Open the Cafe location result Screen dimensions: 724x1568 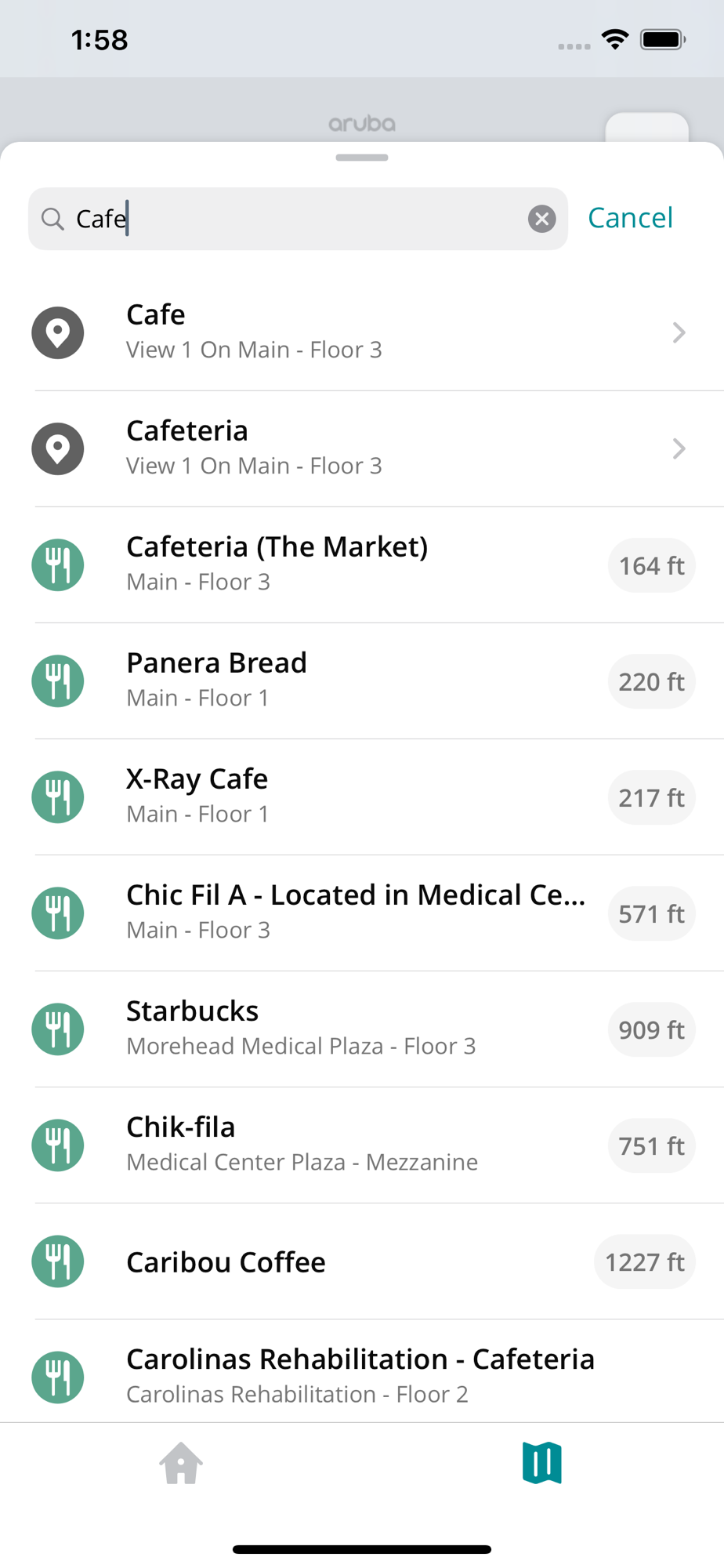362,332
